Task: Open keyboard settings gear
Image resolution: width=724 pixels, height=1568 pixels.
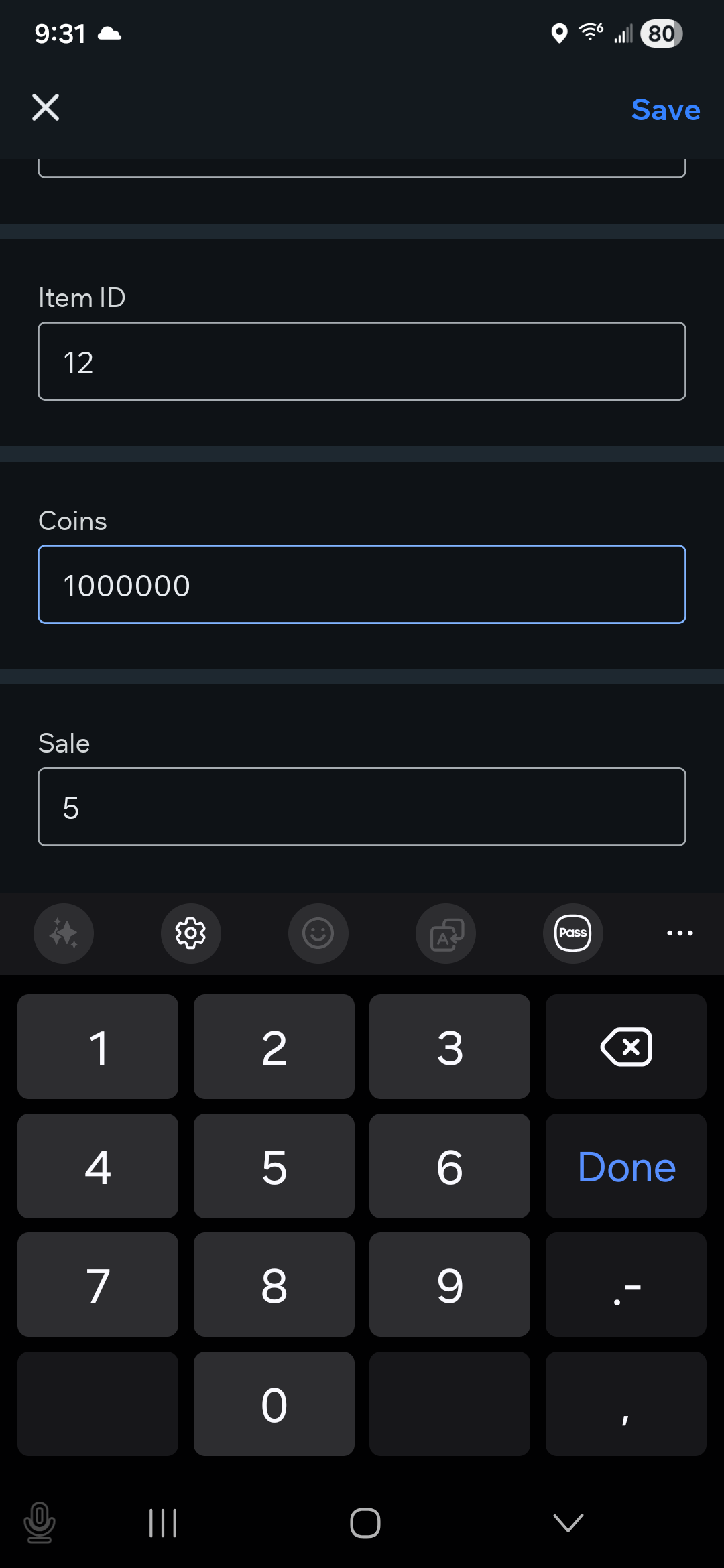Action: (x=191, y=933)
